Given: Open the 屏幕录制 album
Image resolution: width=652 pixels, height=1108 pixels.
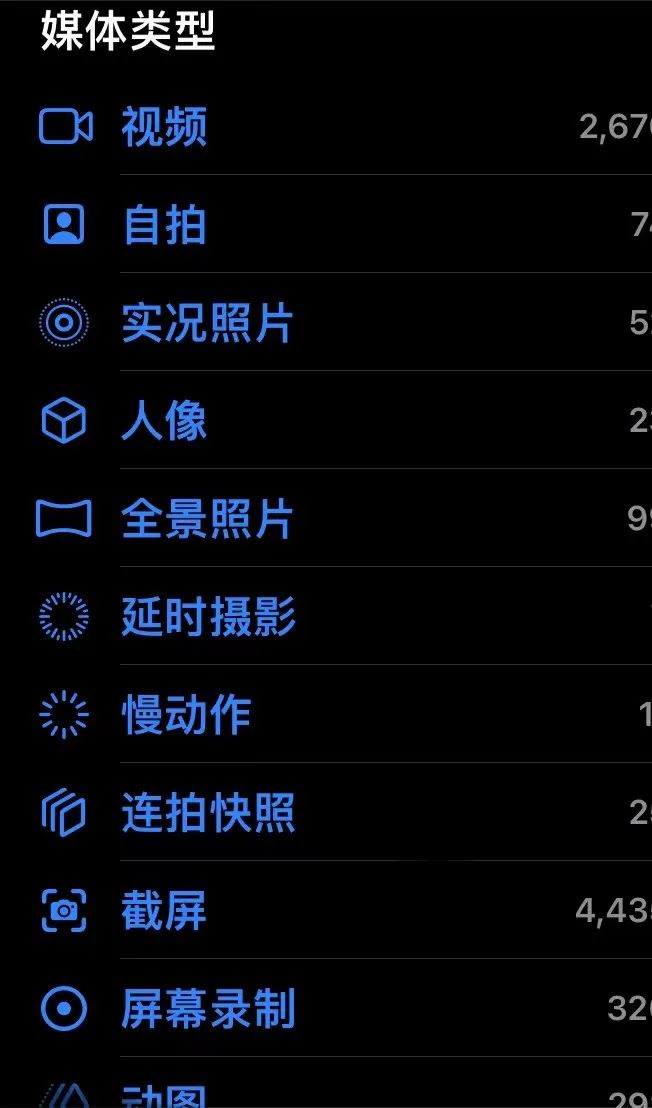Looking at the screenshot, I should [208, 1009].
